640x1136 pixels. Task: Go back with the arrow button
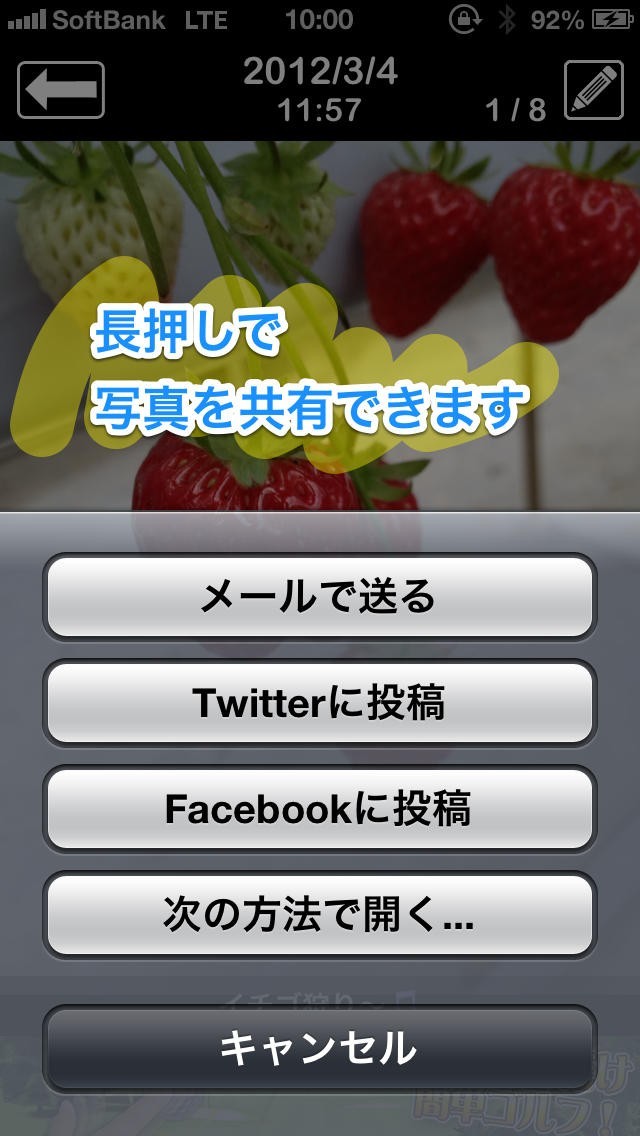[61, 90]
